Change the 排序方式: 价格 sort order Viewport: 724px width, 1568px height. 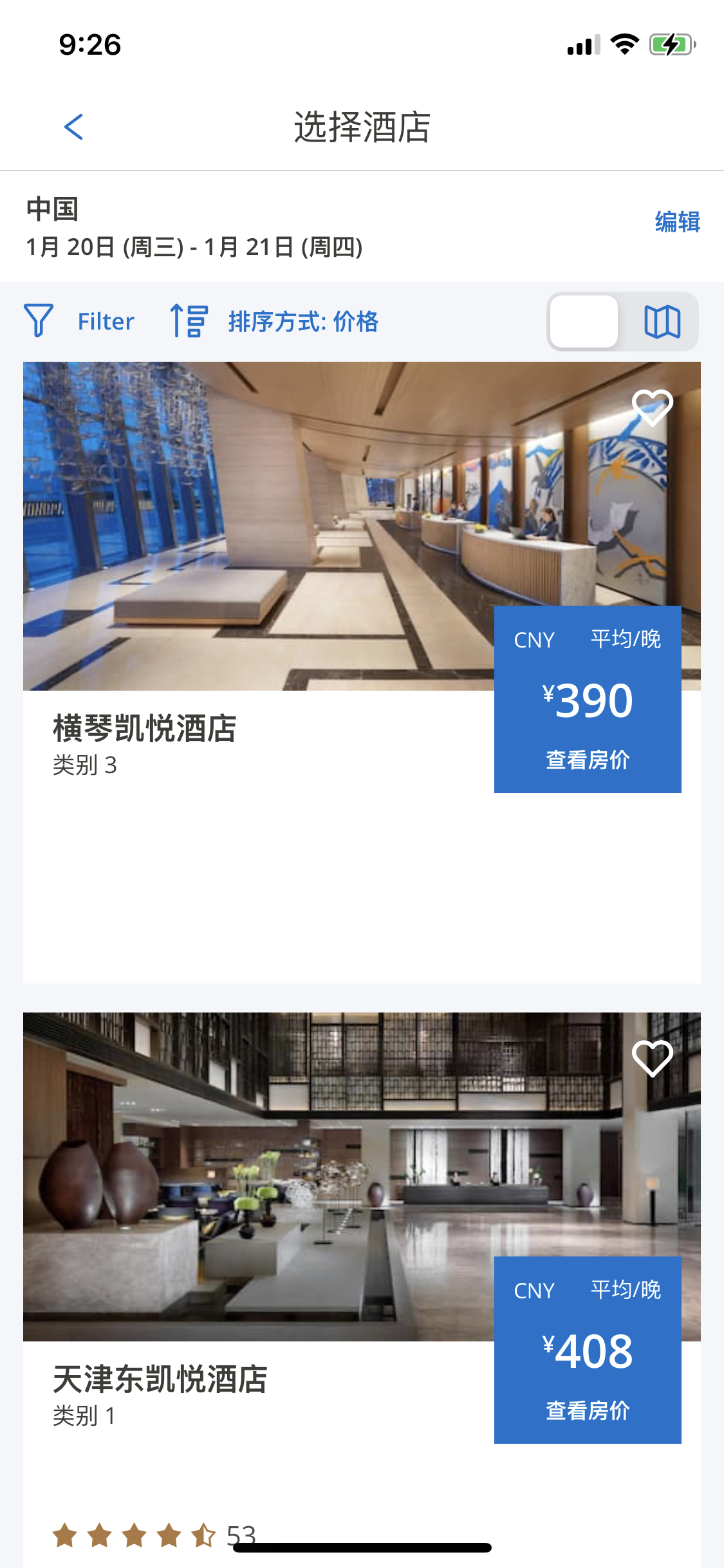tap(275, 321)
